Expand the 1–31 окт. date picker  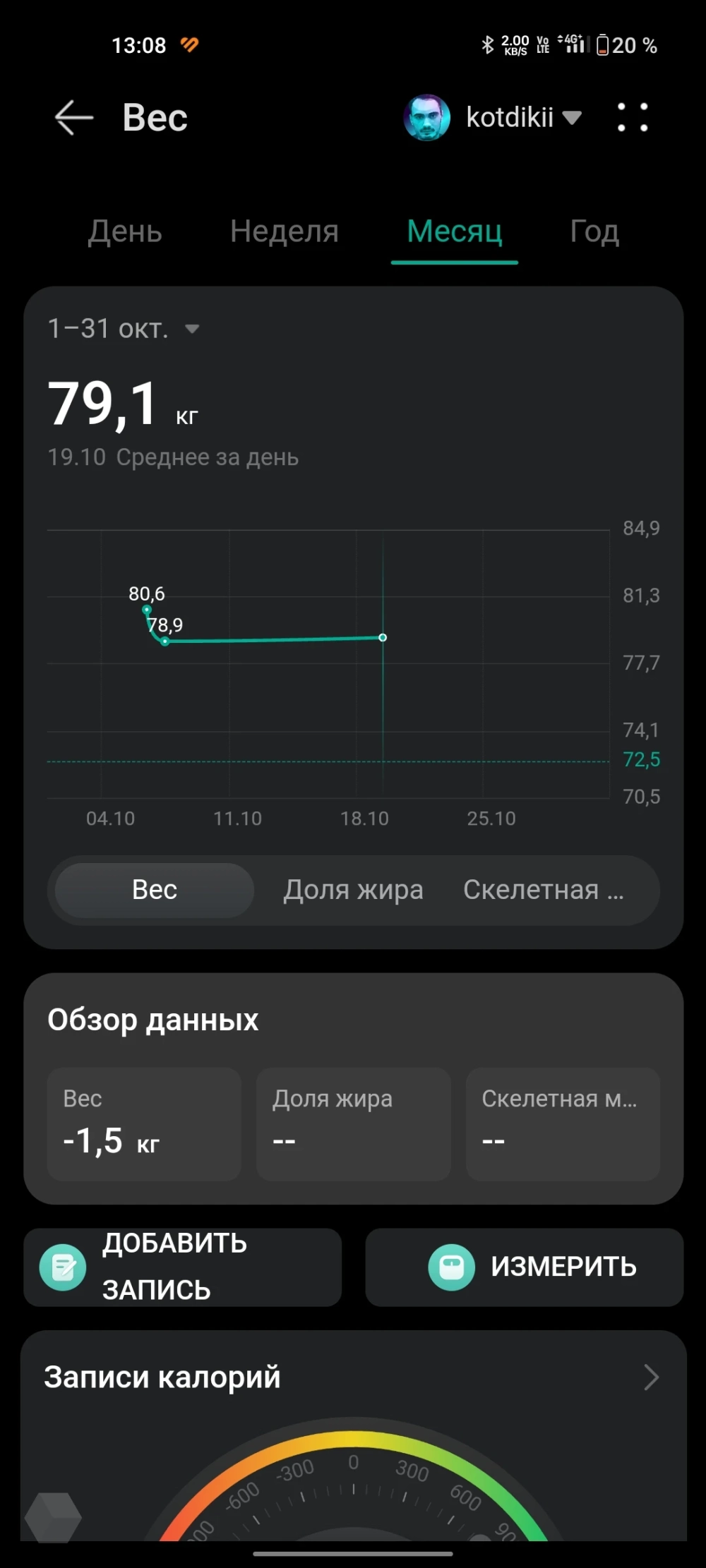[x=124, y=329]
